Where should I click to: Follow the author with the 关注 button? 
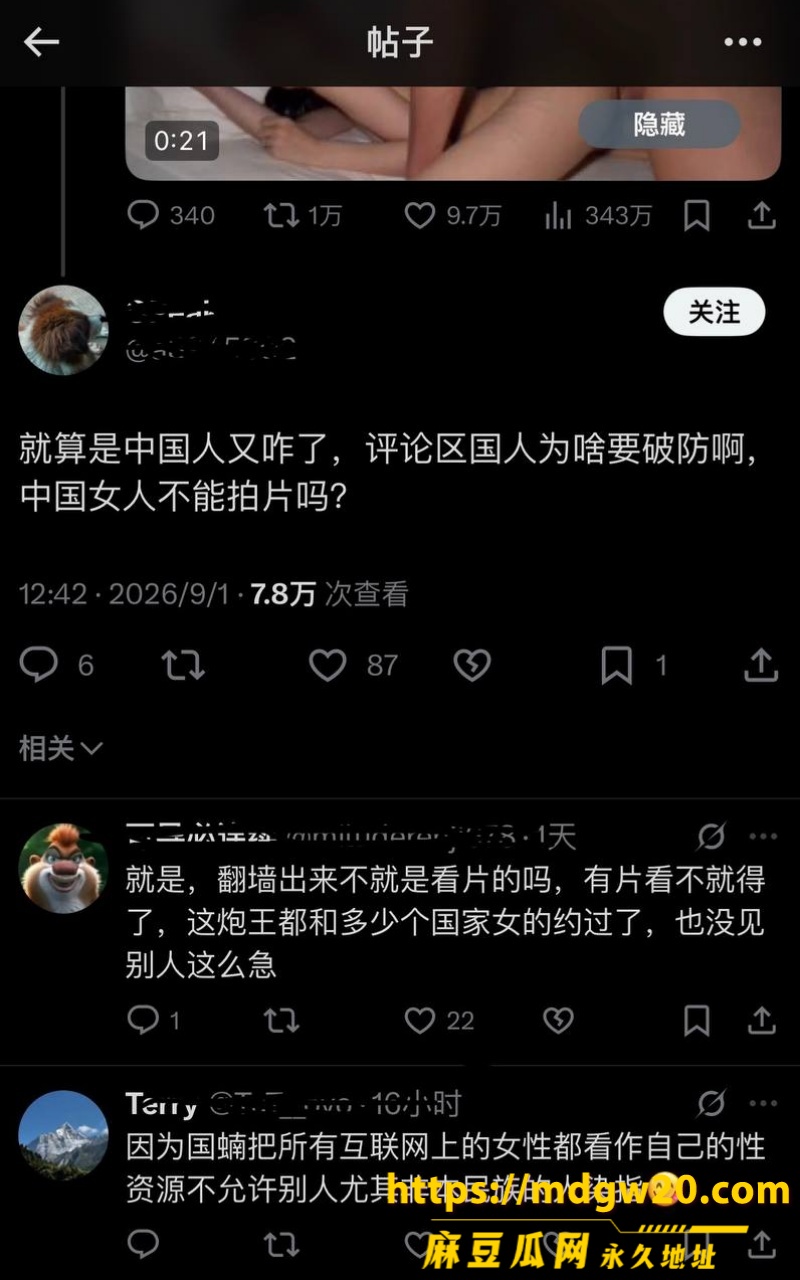(x=714, y=312)
